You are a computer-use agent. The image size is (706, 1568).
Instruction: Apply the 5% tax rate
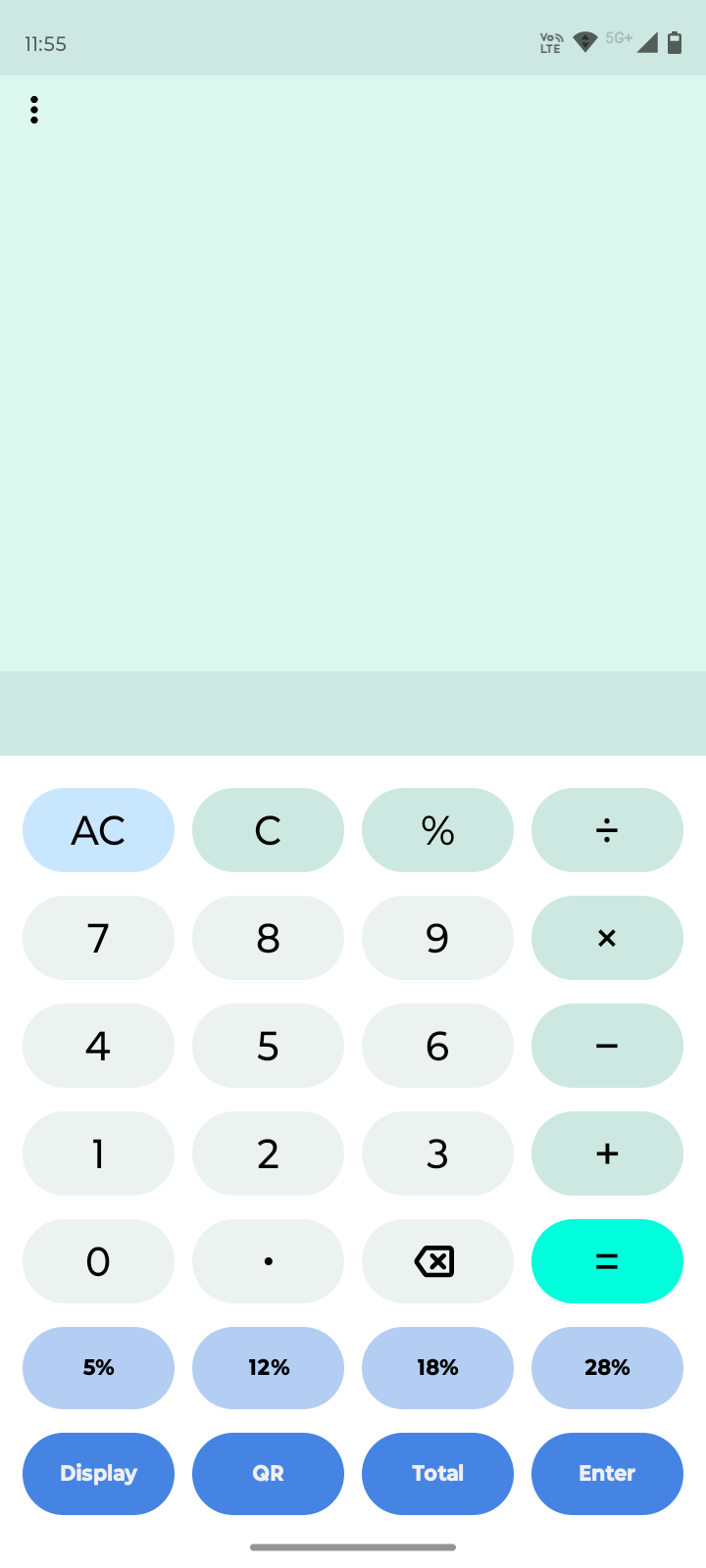[98, 1367]
